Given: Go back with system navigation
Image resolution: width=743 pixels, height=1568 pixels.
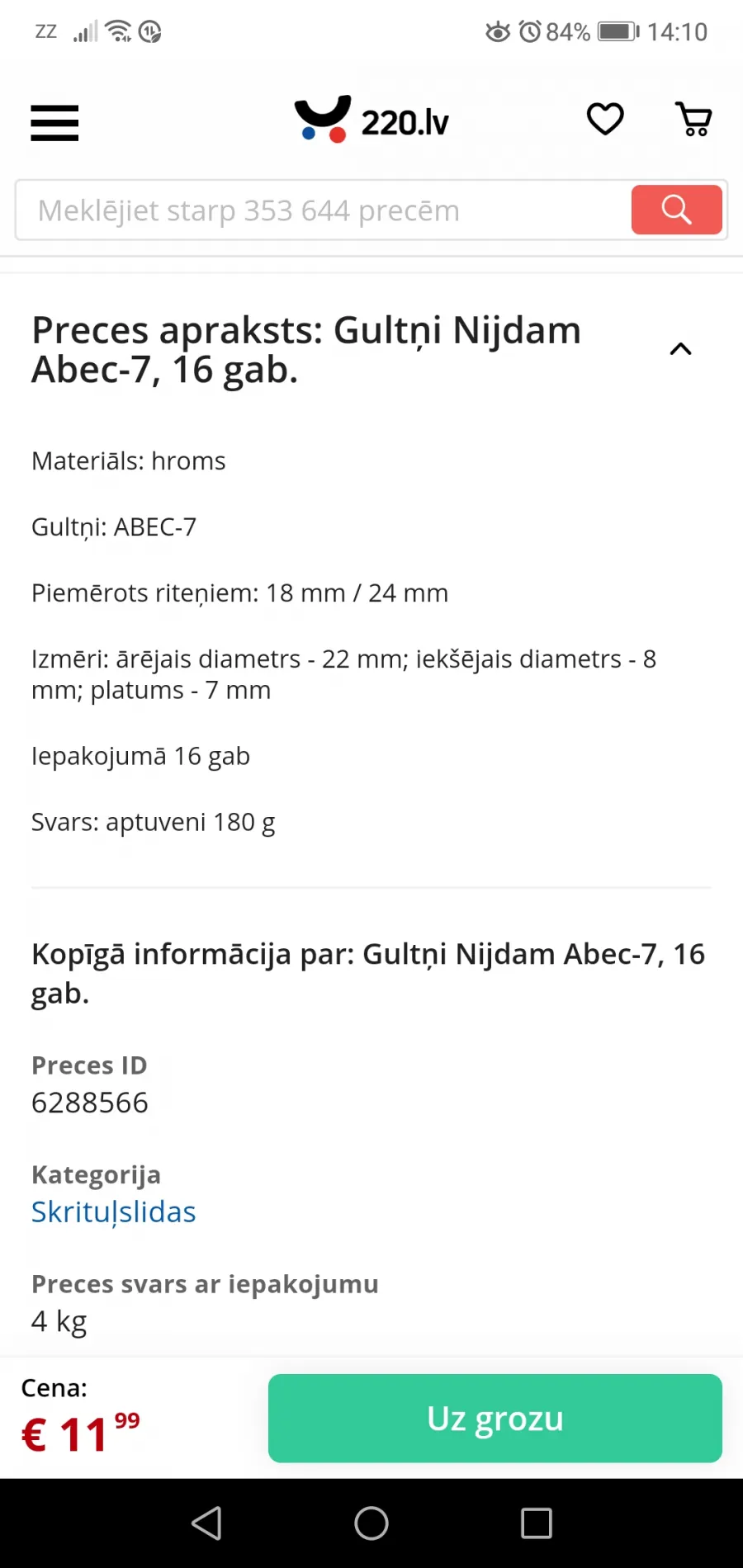Looking at the screenshot, I should coord(206,1523).
